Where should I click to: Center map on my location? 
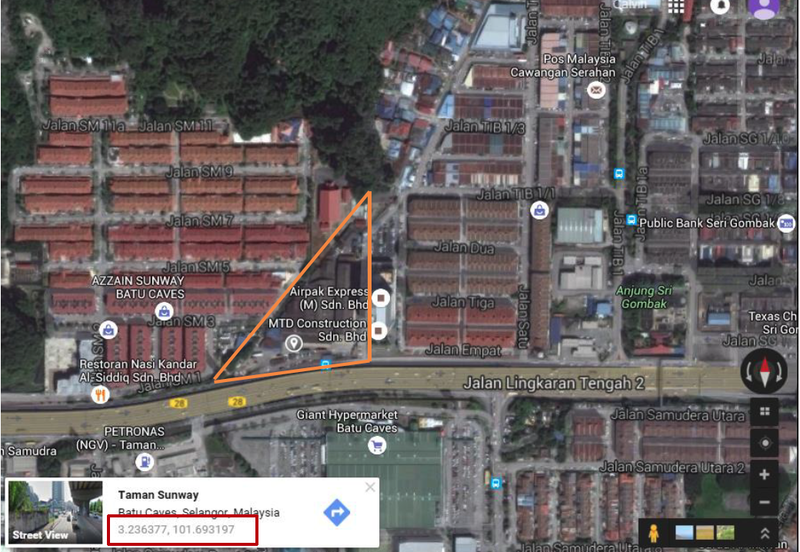(x=765, y=443)
